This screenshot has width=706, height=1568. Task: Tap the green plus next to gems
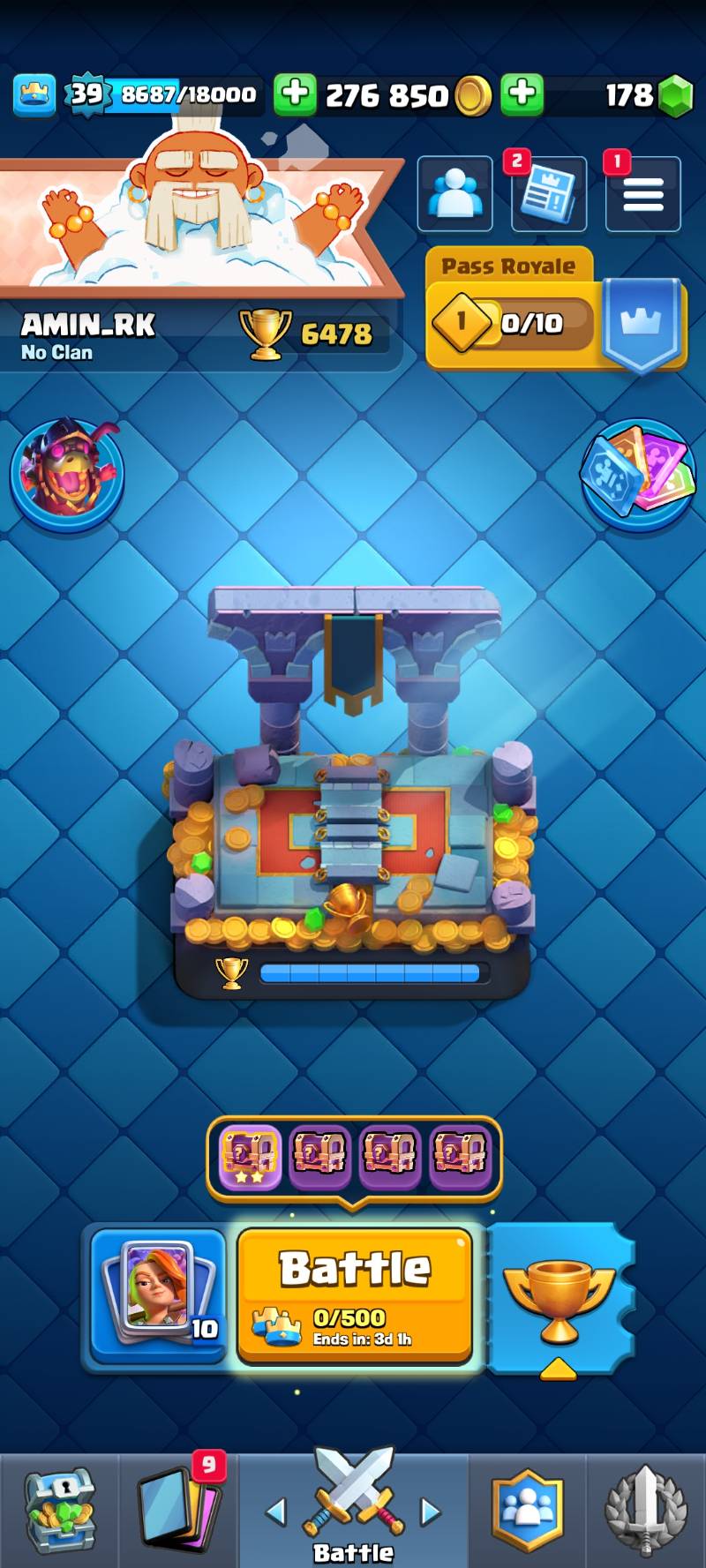(522, 94)
